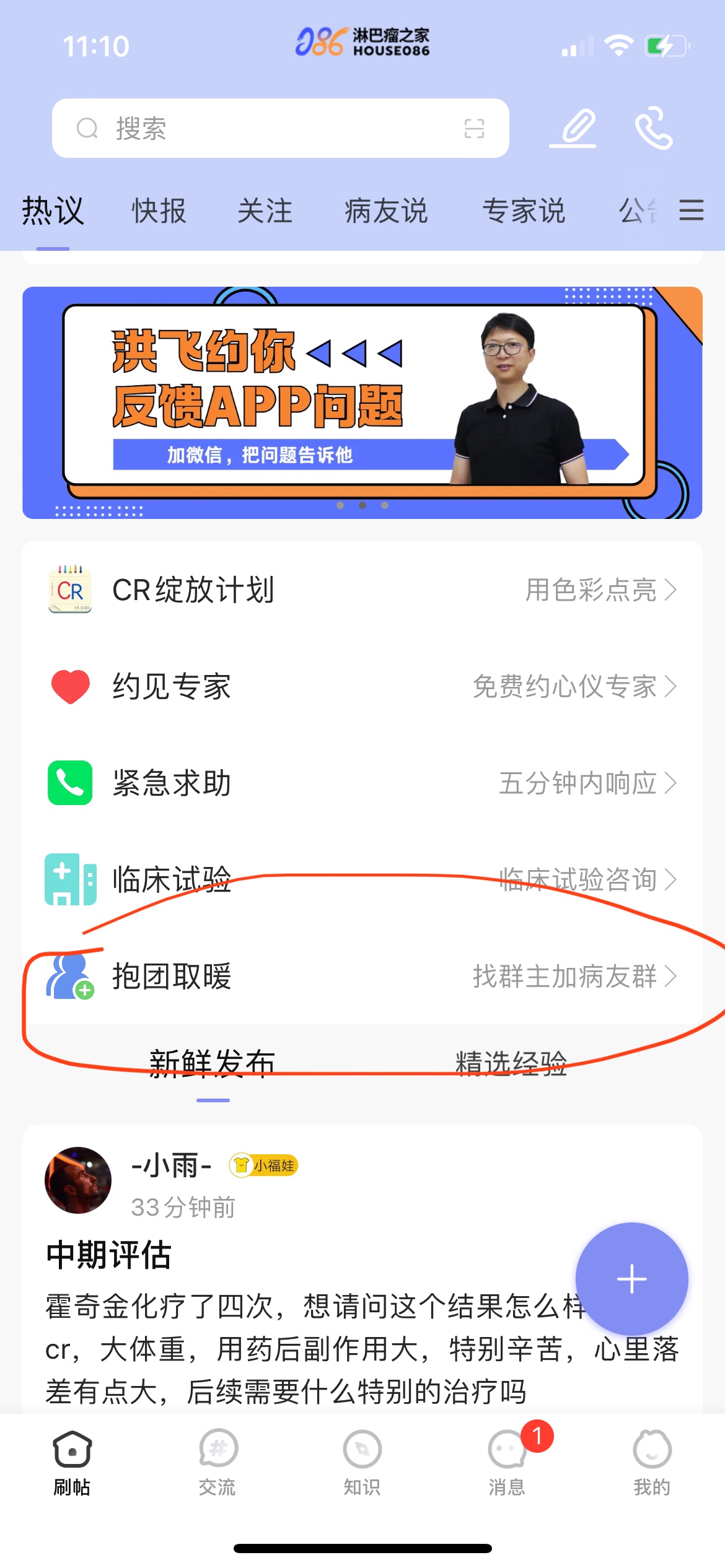The height and width of the screenshot is (1568, 725).
Task: Tap the 搜索 search box
Action: [266, 128]
